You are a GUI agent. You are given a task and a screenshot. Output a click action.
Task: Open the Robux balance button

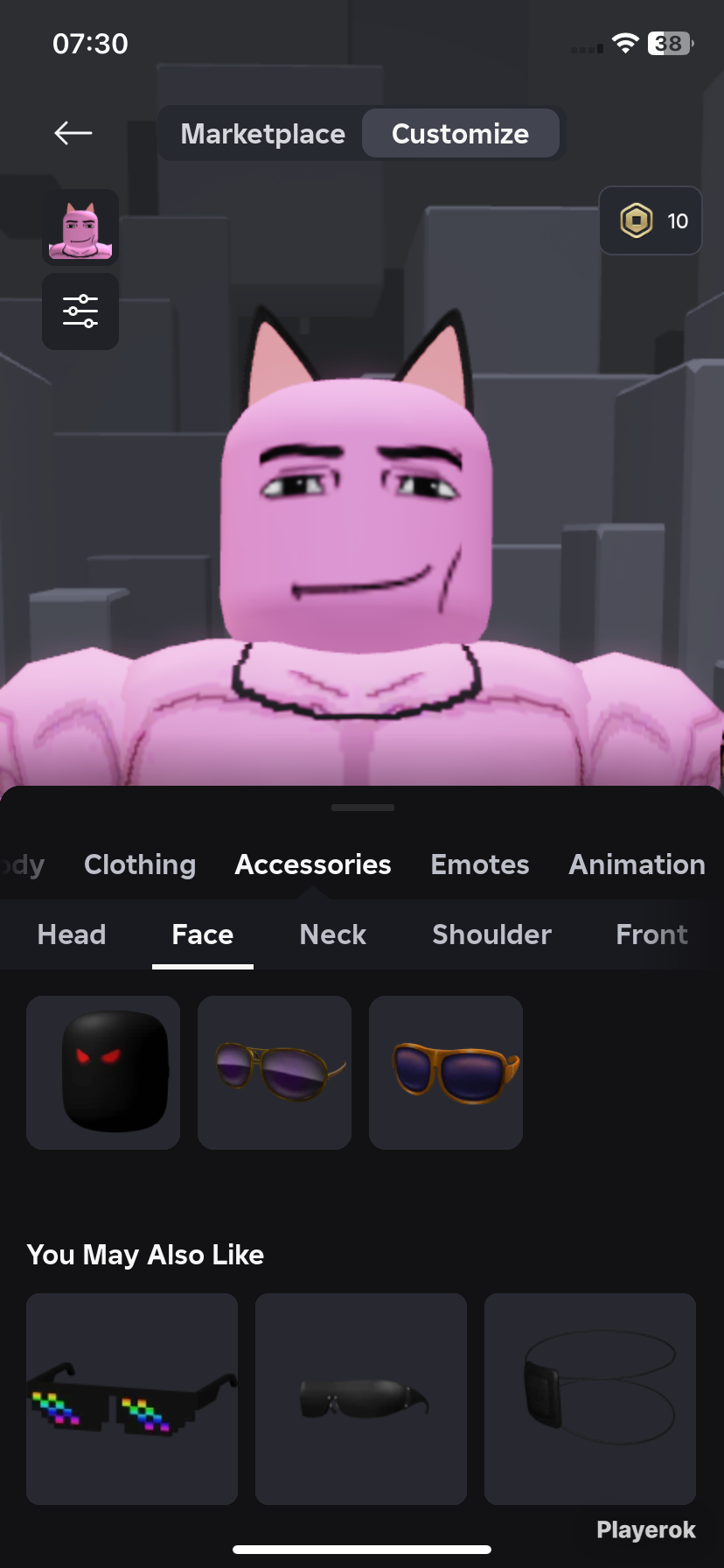click(651, 220)
